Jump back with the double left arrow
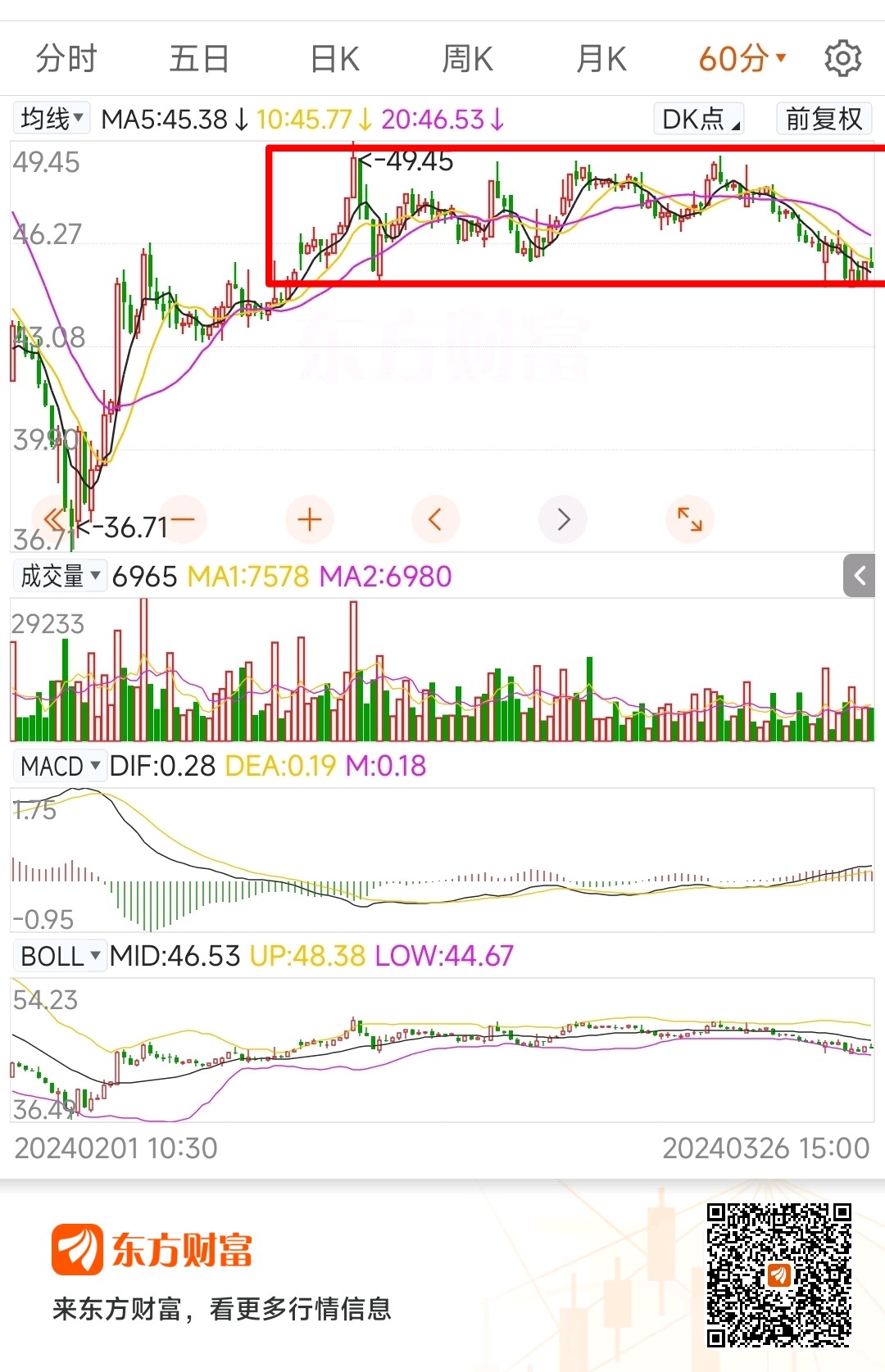 [53, 519]
